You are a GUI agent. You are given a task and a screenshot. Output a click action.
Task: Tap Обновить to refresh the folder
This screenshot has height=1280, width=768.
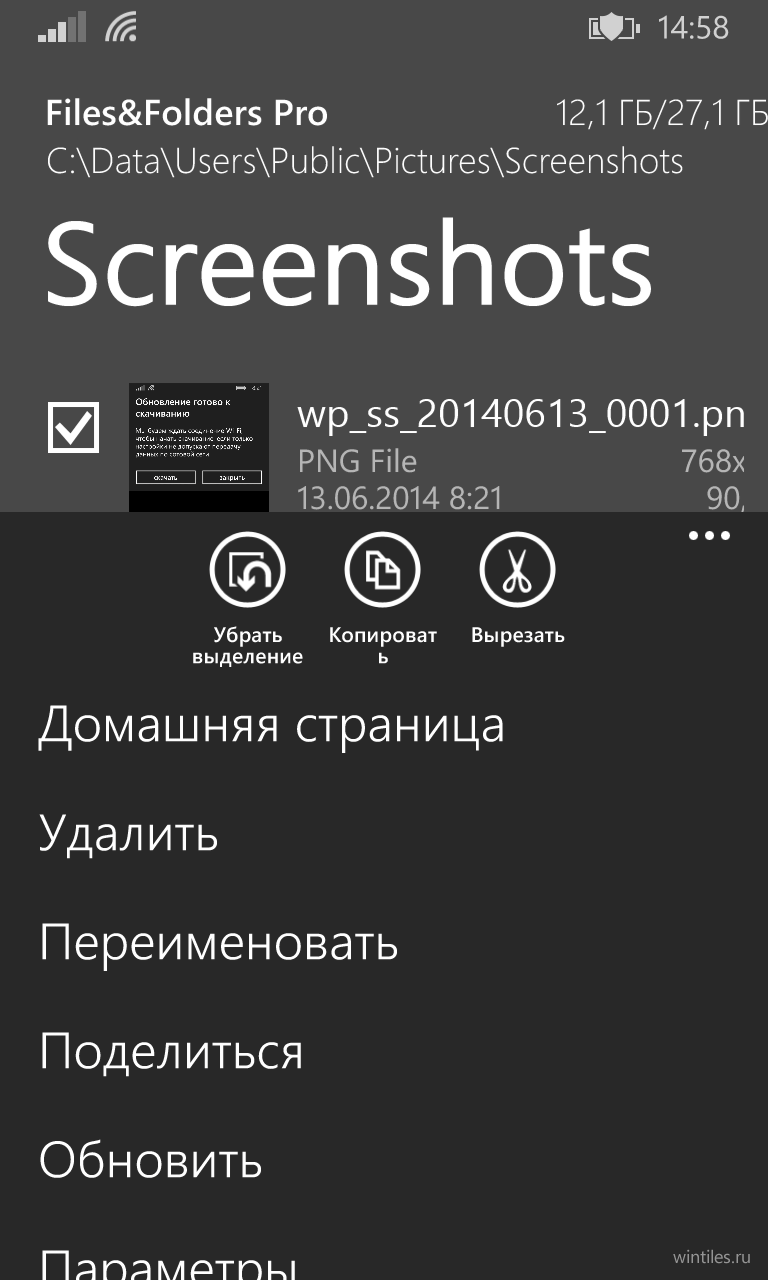tap(151, 1160)
